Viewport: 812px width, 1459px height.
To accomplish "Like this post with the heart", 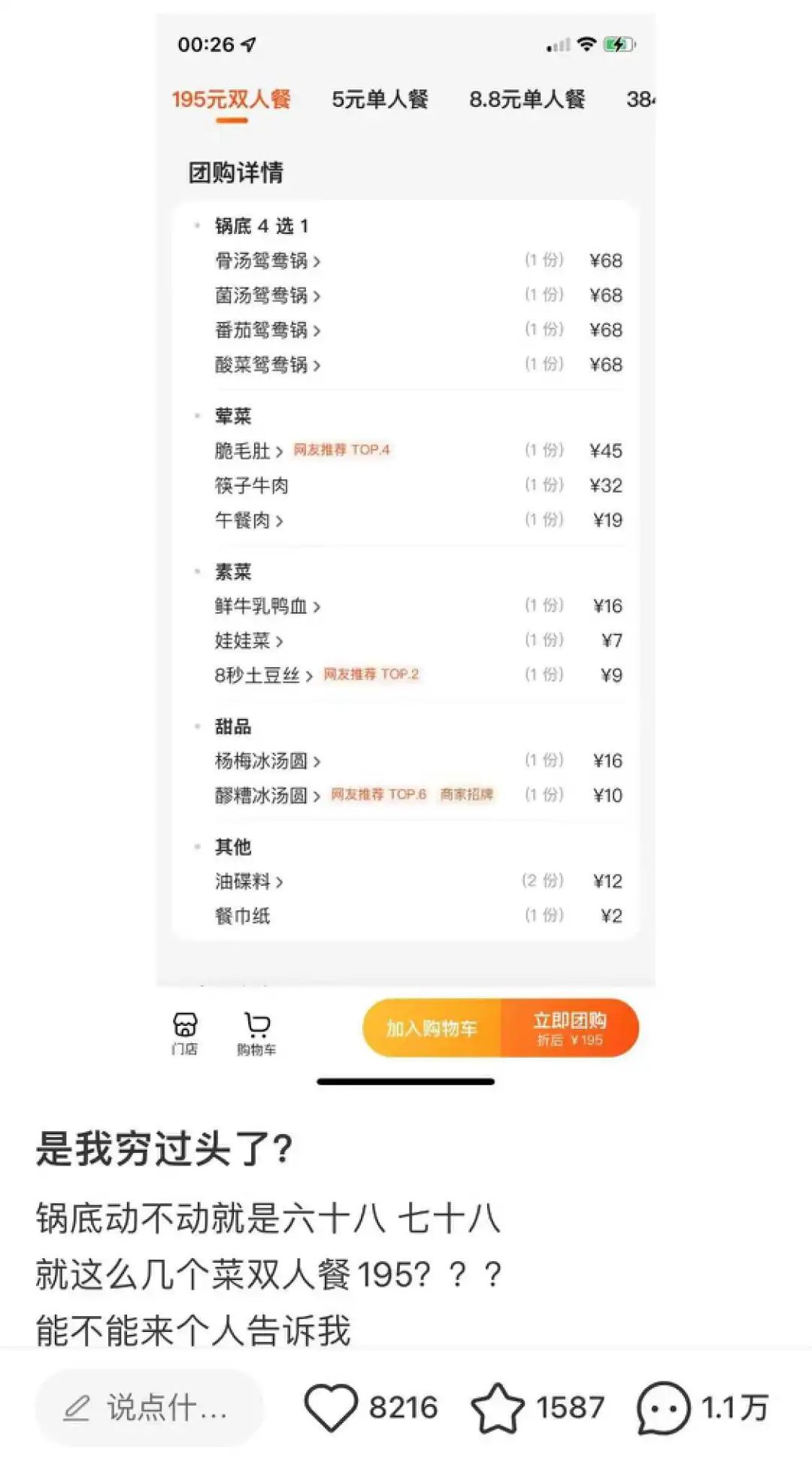I will pyautogui.click(x=330, y=1408).
